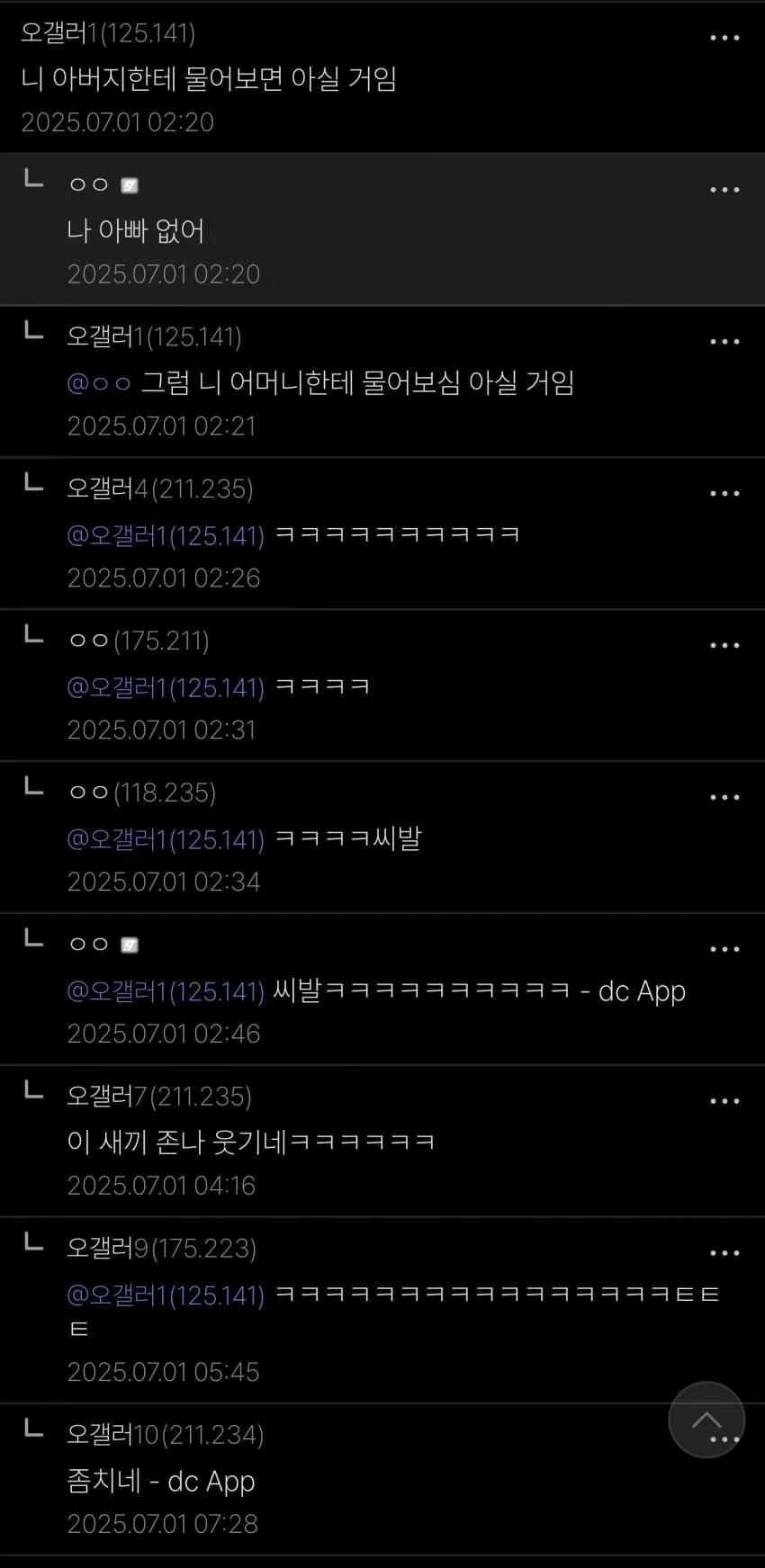Open the overflow menu on 나 아빠 없어 reply
The width and height of the screenshot is (765, 1568).
tap(724, 190)
